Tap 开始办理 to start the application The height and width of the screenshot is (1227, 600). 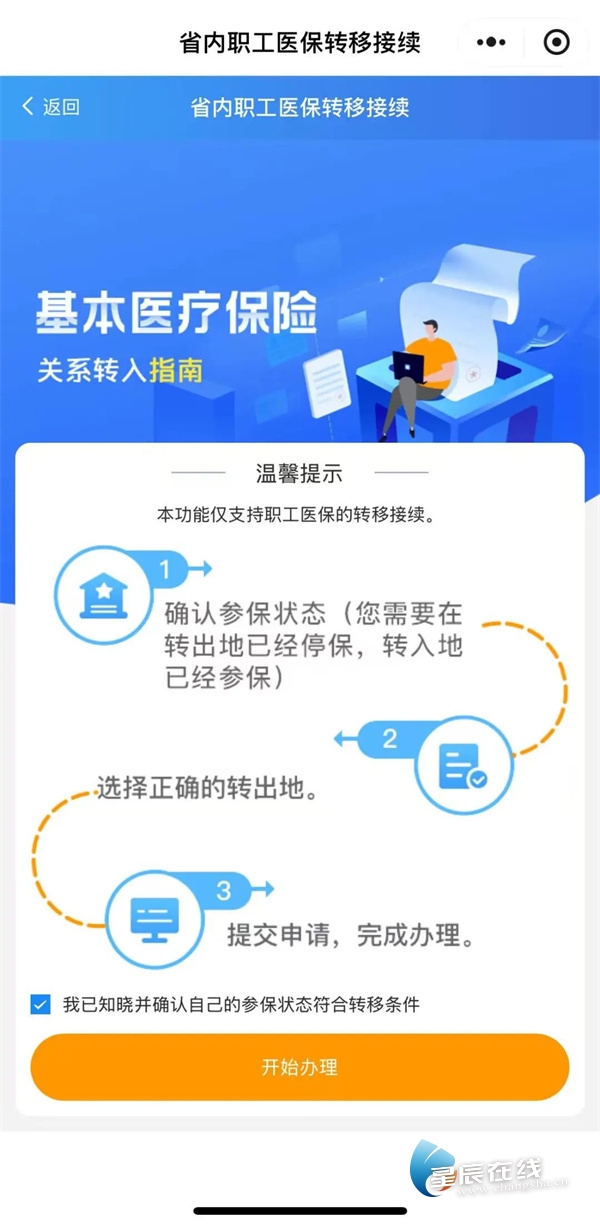[x=299, y=1067]
